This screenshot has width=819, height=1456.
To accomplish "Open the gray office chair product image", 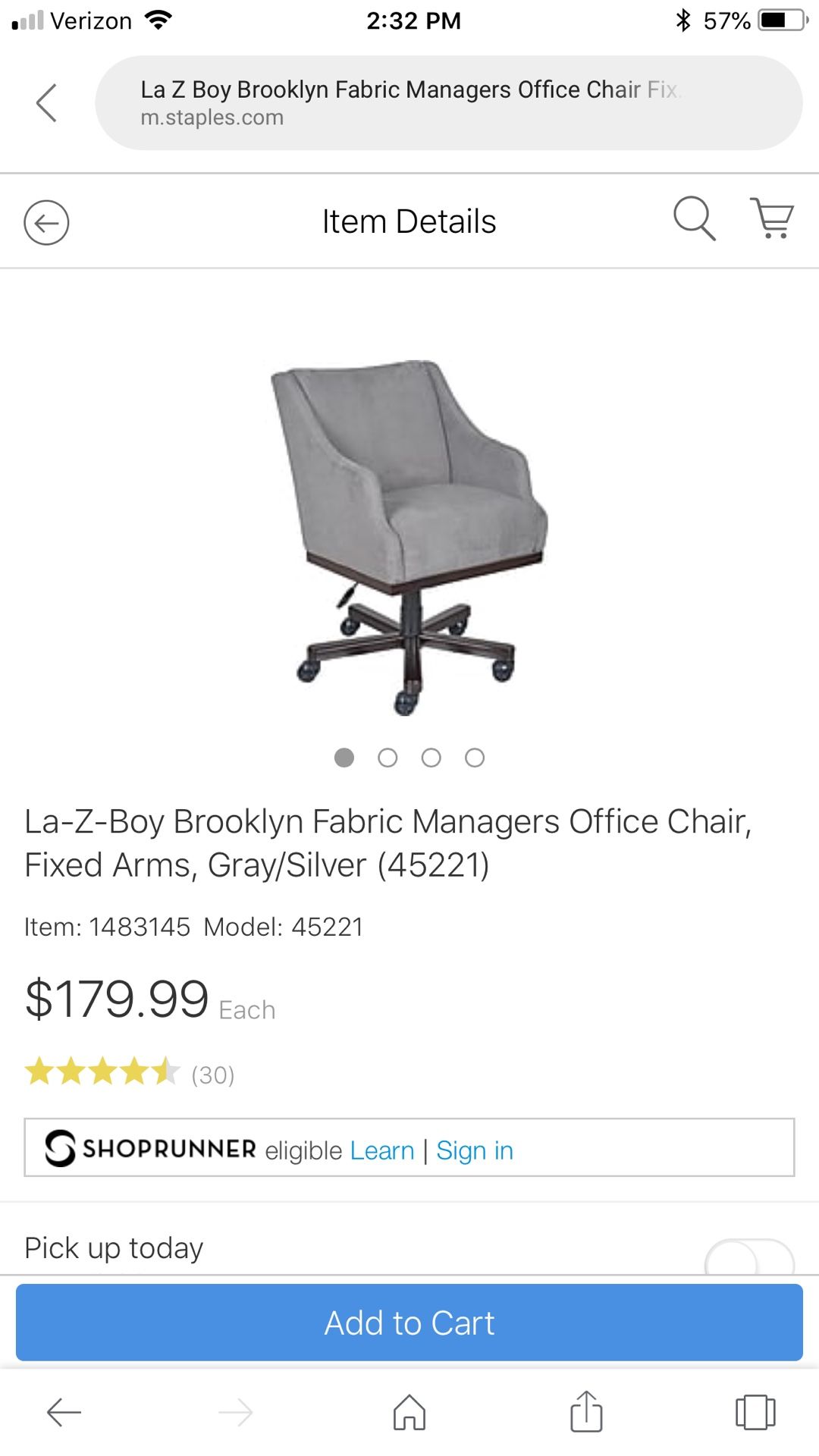I will coord(409,537).
